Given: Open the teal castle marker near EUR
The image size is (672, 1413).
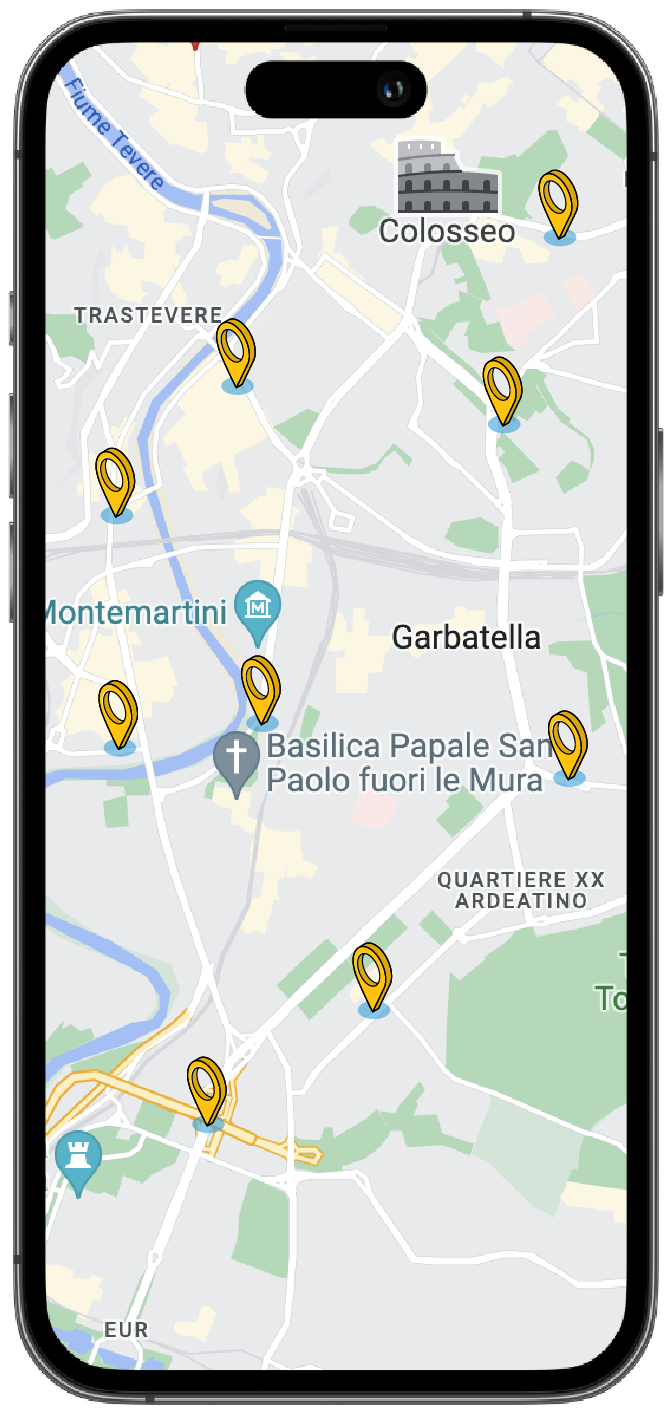Looking at the screenshot, I should point(77,1159).
